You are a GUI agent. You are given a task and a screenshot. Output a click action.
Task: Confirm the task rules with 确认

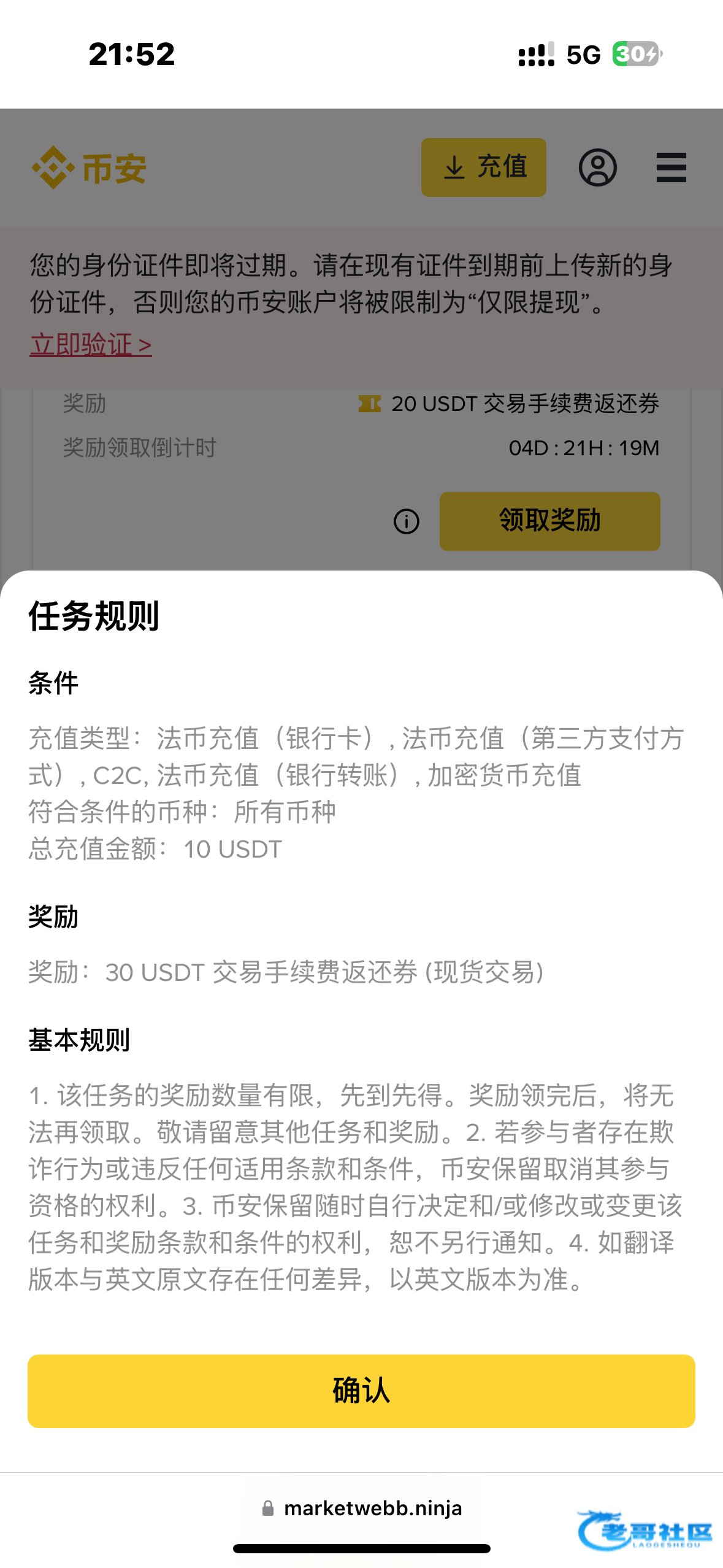click(361, 1391)
